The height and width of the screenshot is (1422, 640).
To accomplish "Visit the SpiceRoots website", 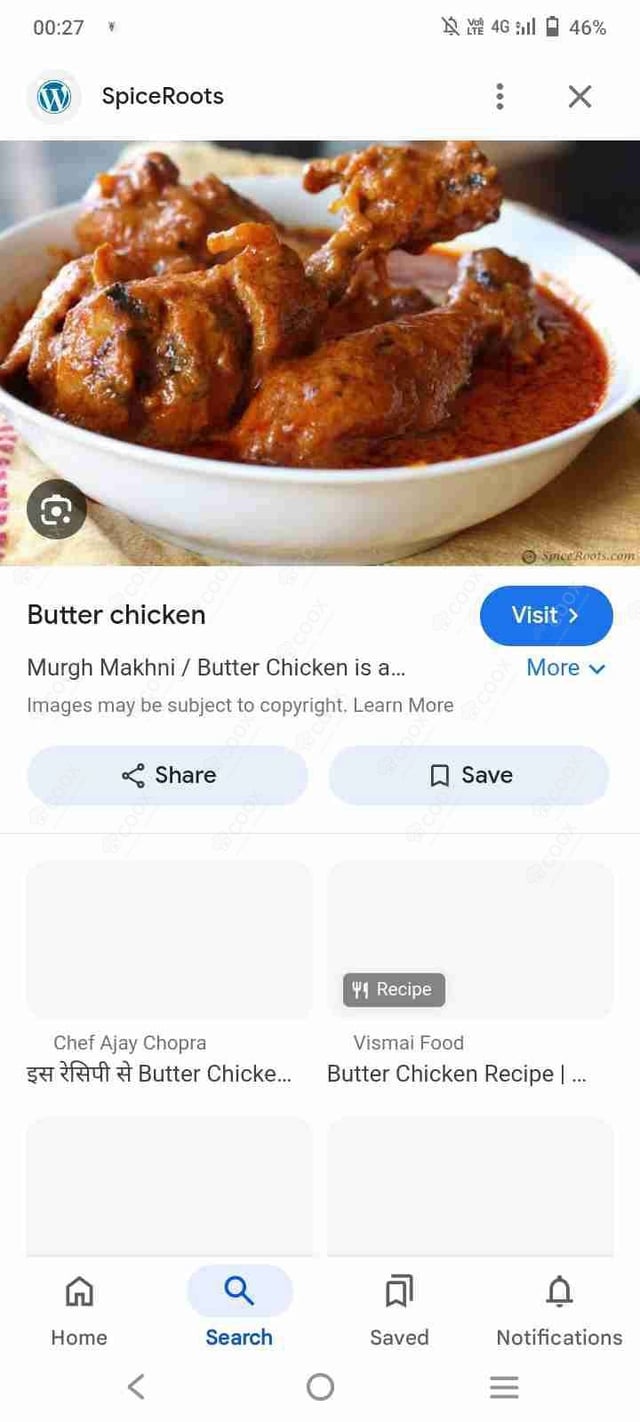I will click(x=545, y=615).
